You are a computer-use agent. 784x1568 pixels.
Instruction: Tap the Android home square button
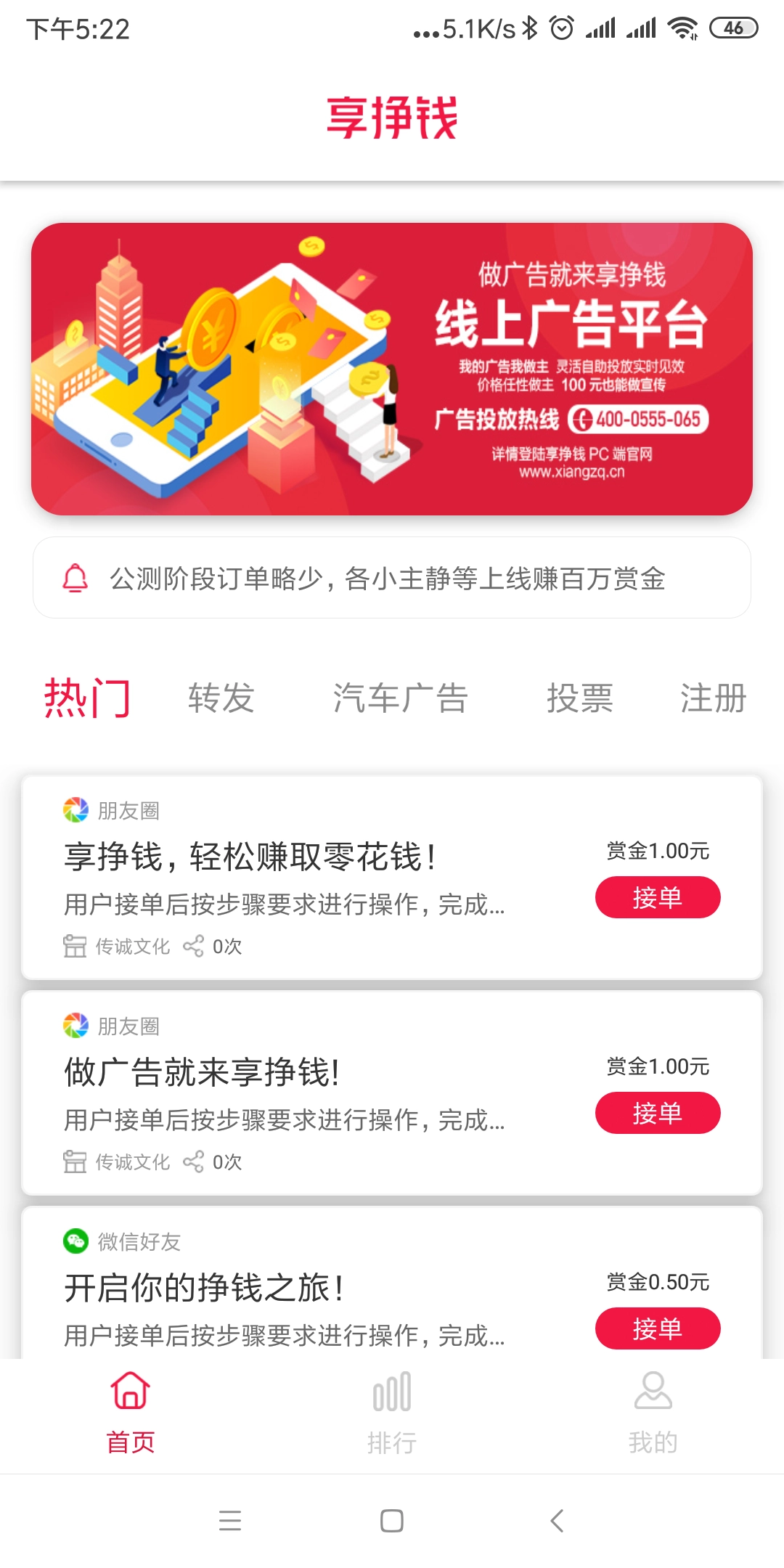pos(391,1521)
